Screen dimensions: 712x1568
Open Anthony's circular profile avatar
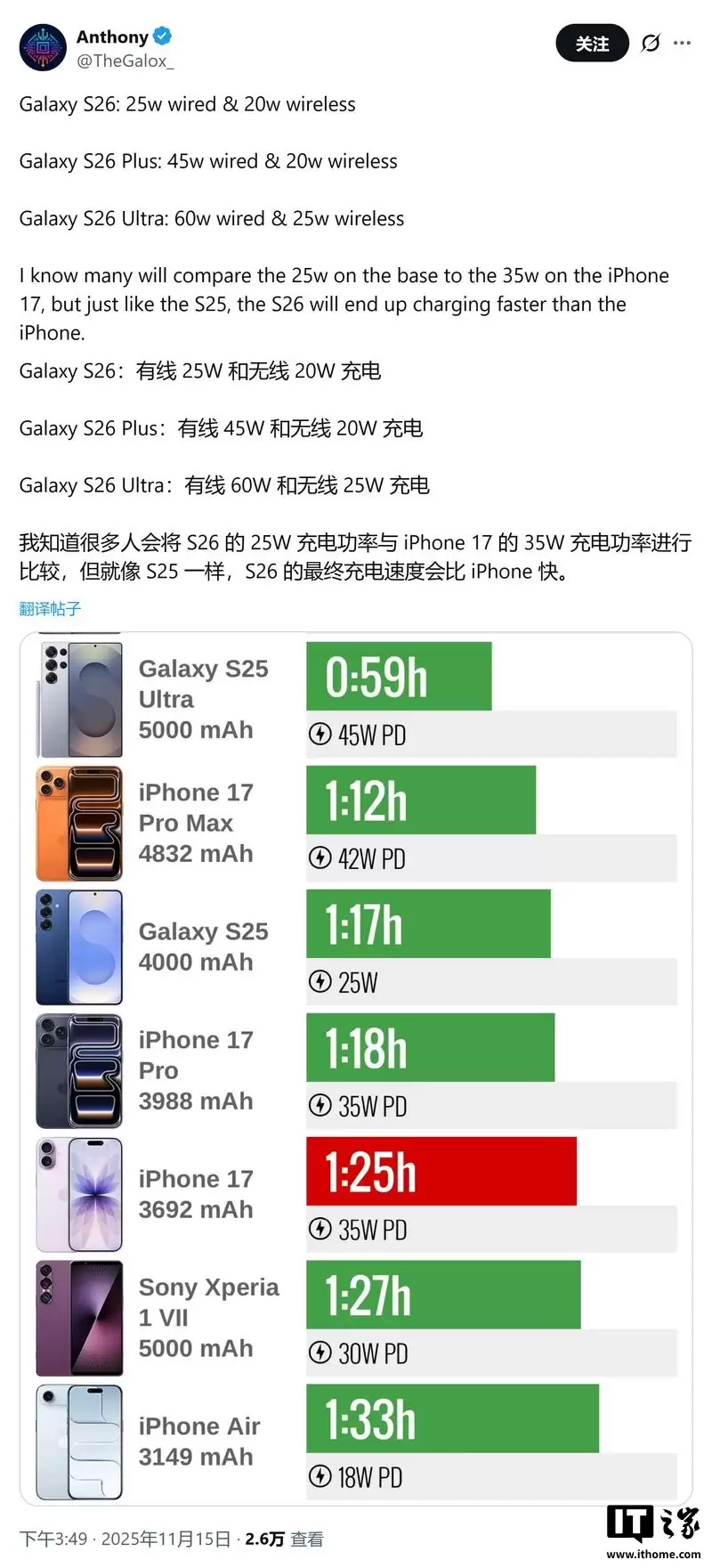pyautogui.click(x=43, y=47)
